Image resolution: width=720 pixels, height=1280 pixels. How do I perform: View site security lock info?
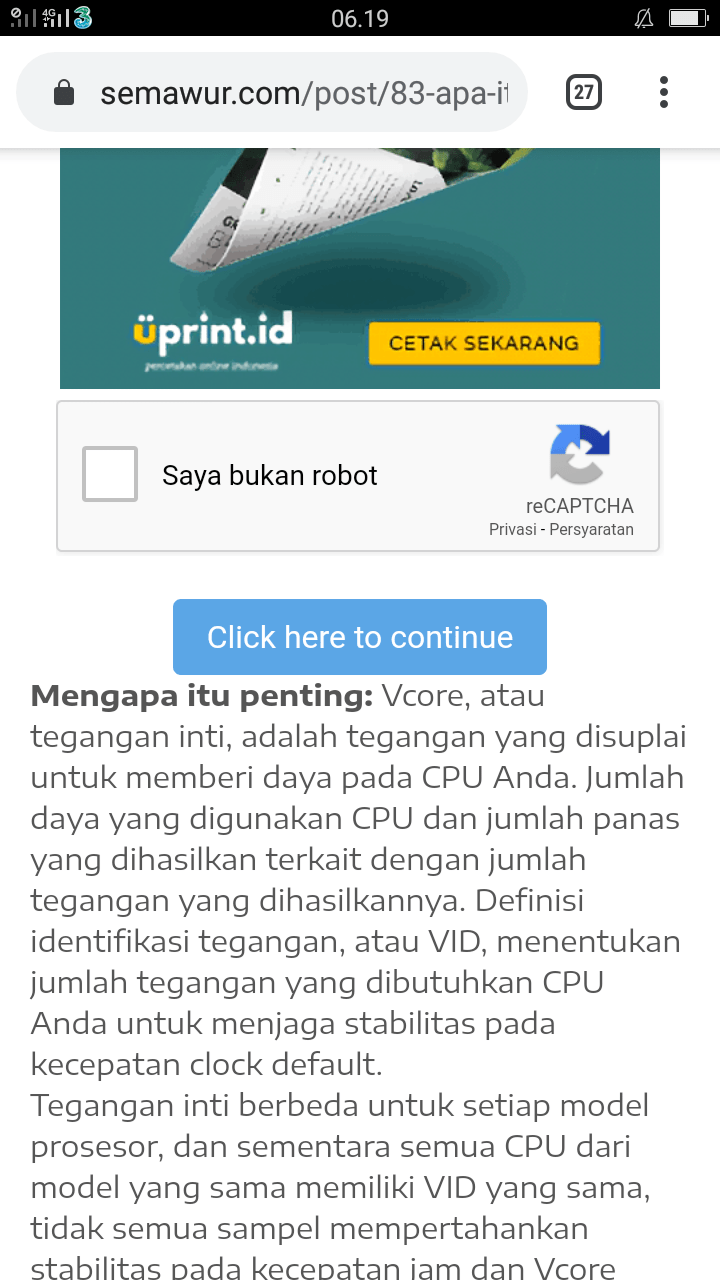tap(64, 94)
